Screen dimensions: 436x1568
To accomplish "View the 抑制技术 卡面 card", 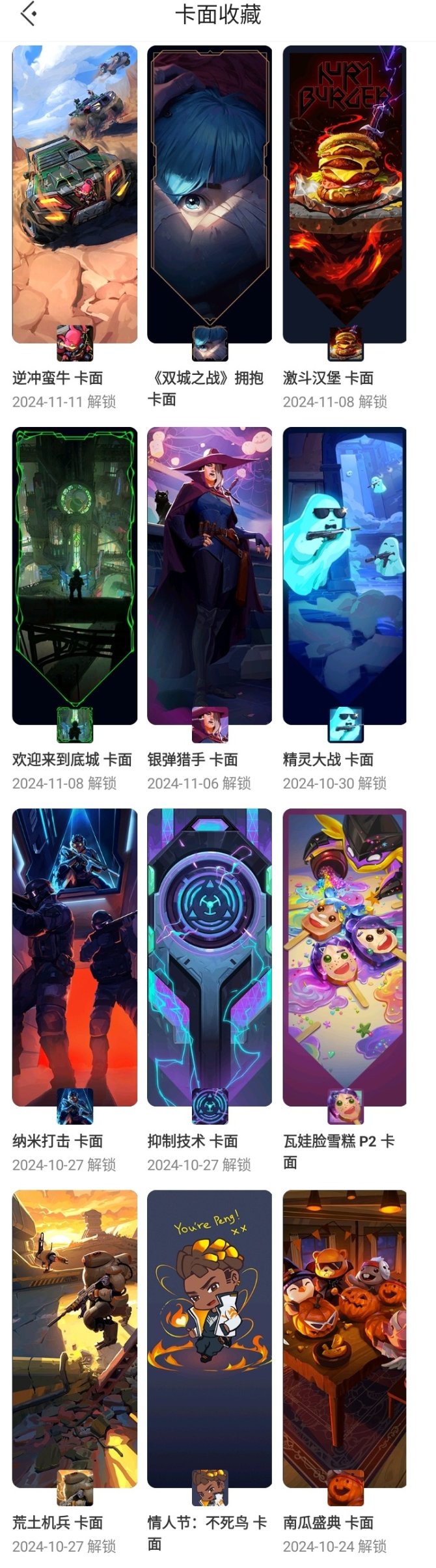I will pyautogui.click(x=210, y=957).
